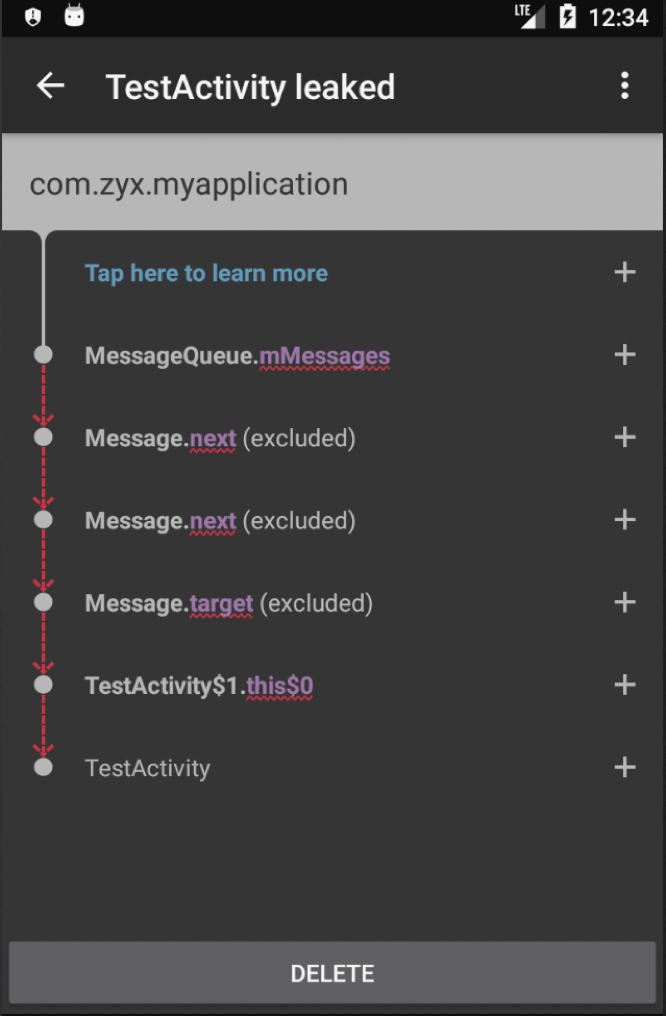Delete this leak report

(x=332, y=973)
